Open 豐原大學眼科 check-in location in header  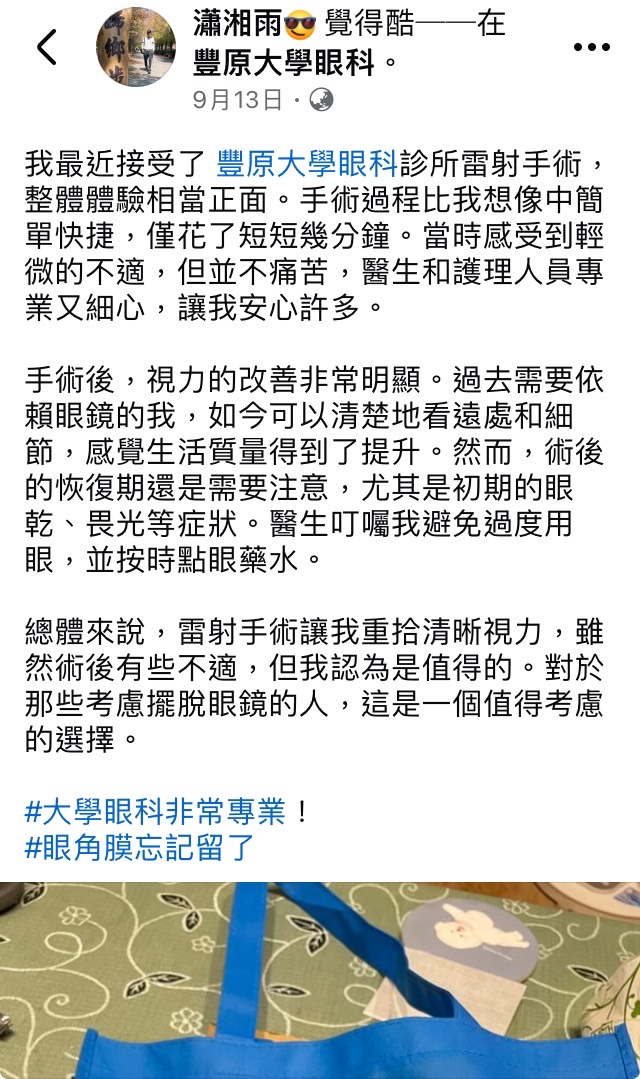coord(285,64)
